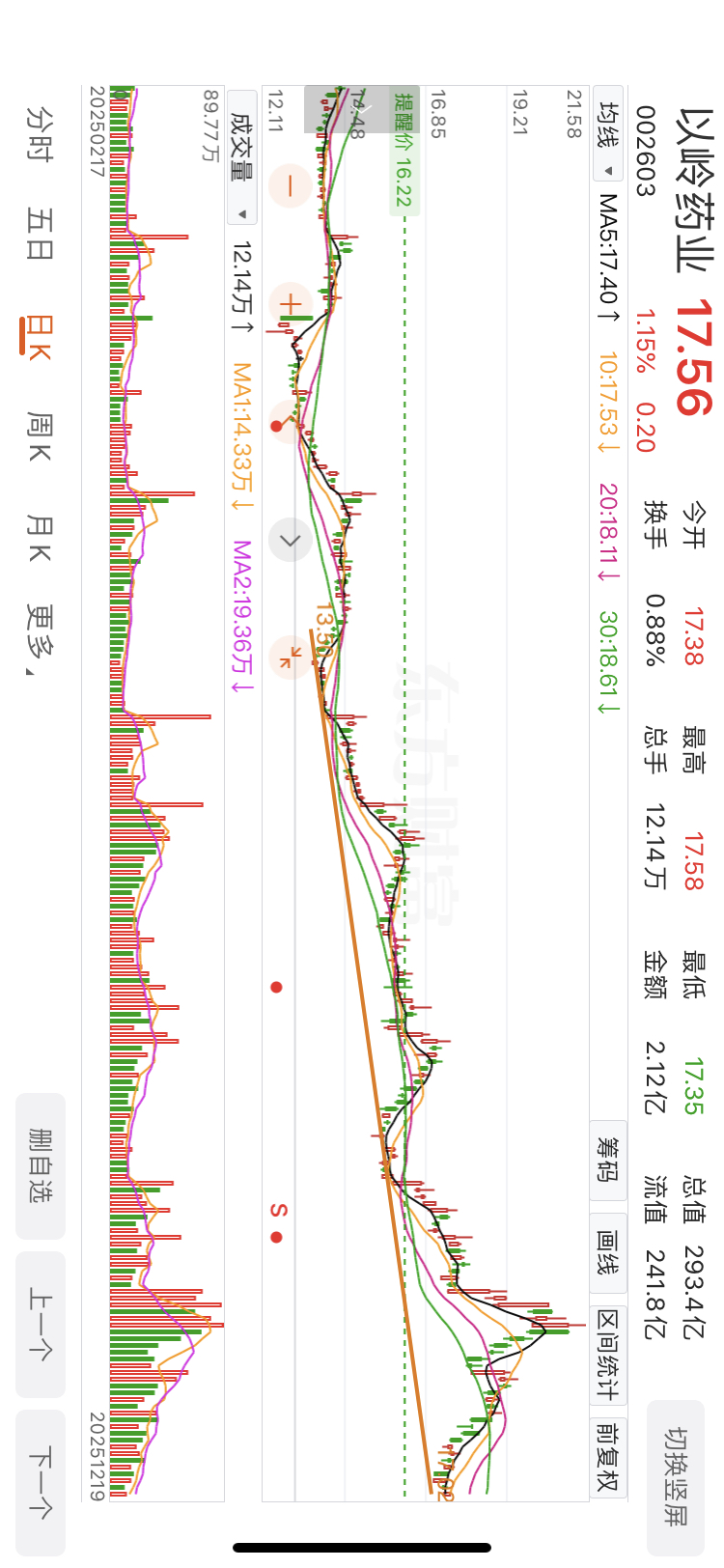This screenshot has height=1568, width=724.
Task: Tap the shrink chart icon
Action: pyautogui.click(x=290, y=658)
